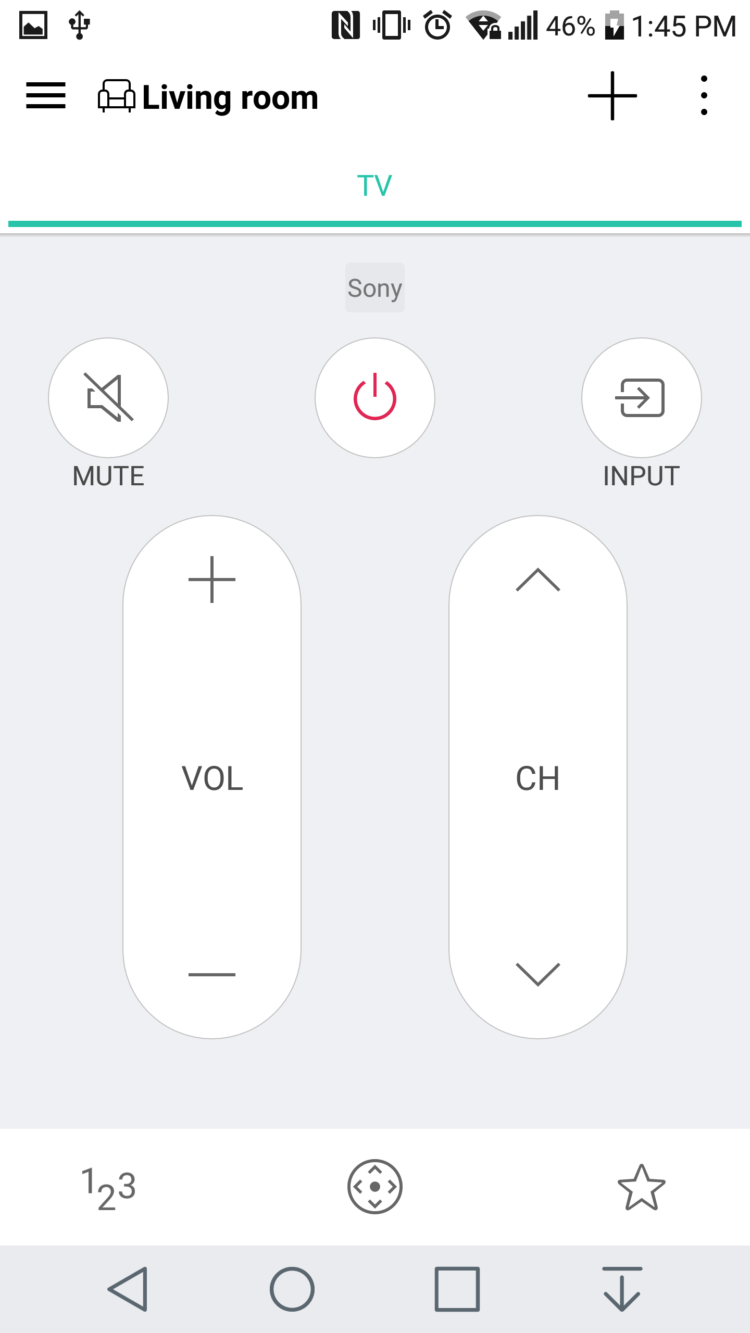Image resolution: width=750 pixels, height=1333 pixels.
Task: Select the TV tab
Action: click(x=375, y=185)
